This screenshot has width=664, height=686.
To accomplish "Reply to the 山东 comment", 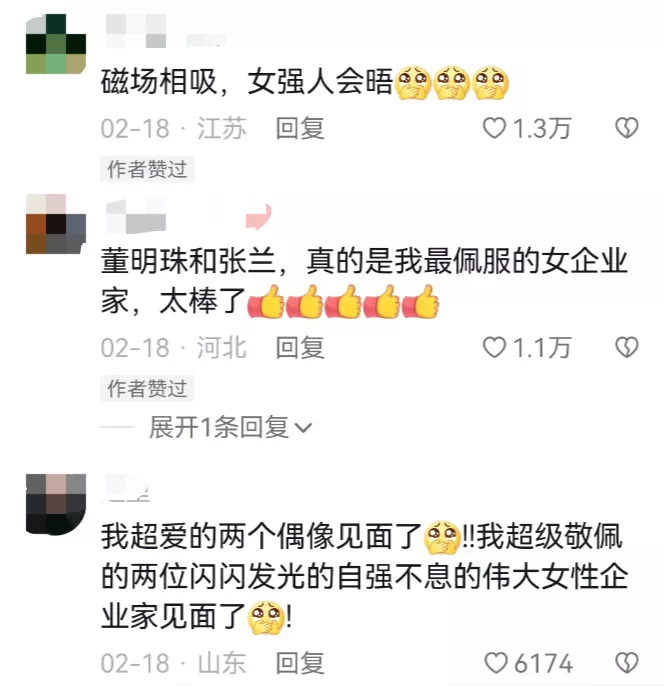I will click(x=300, y=662).
